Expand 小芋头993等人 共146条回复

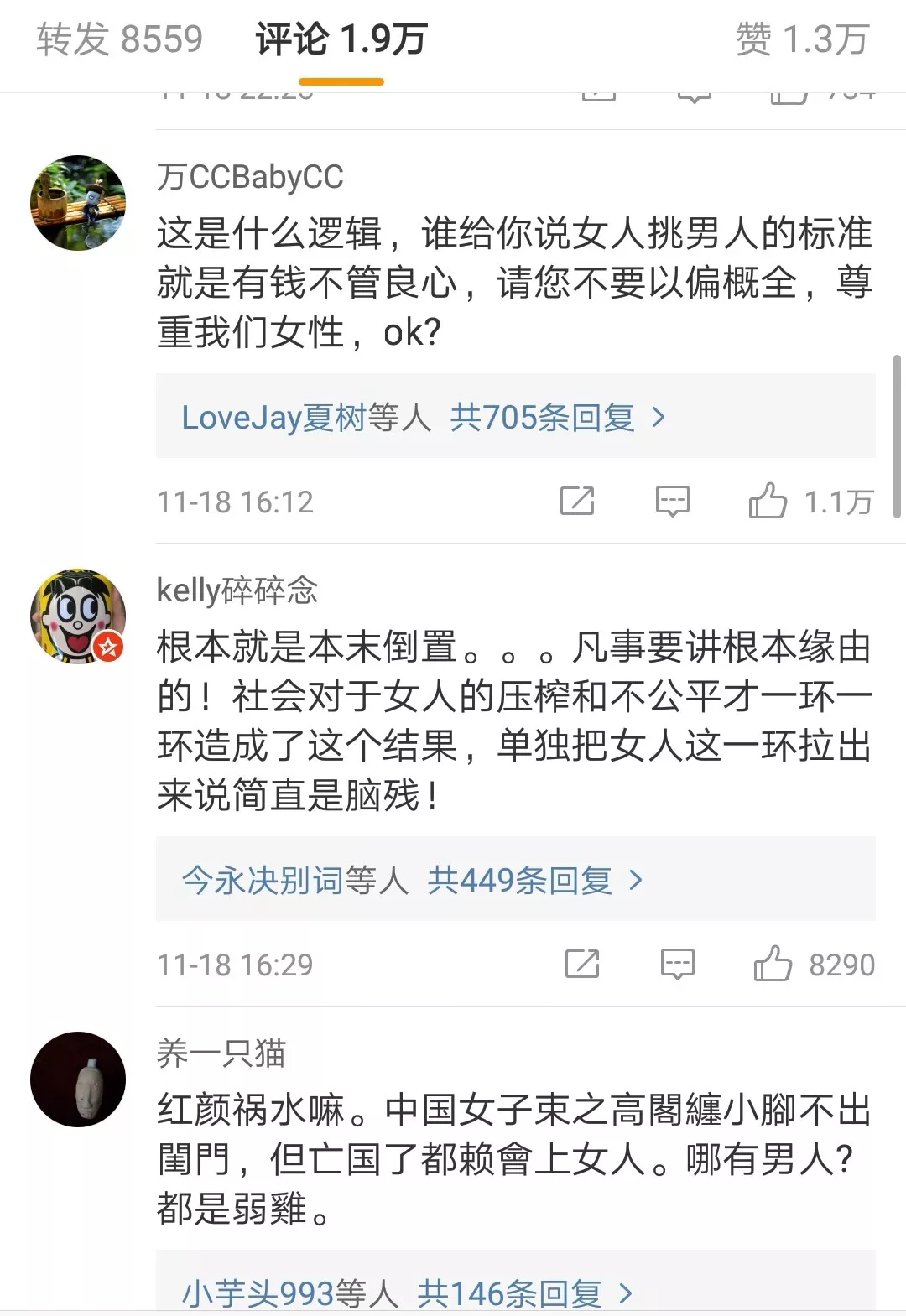[408, 1293]
